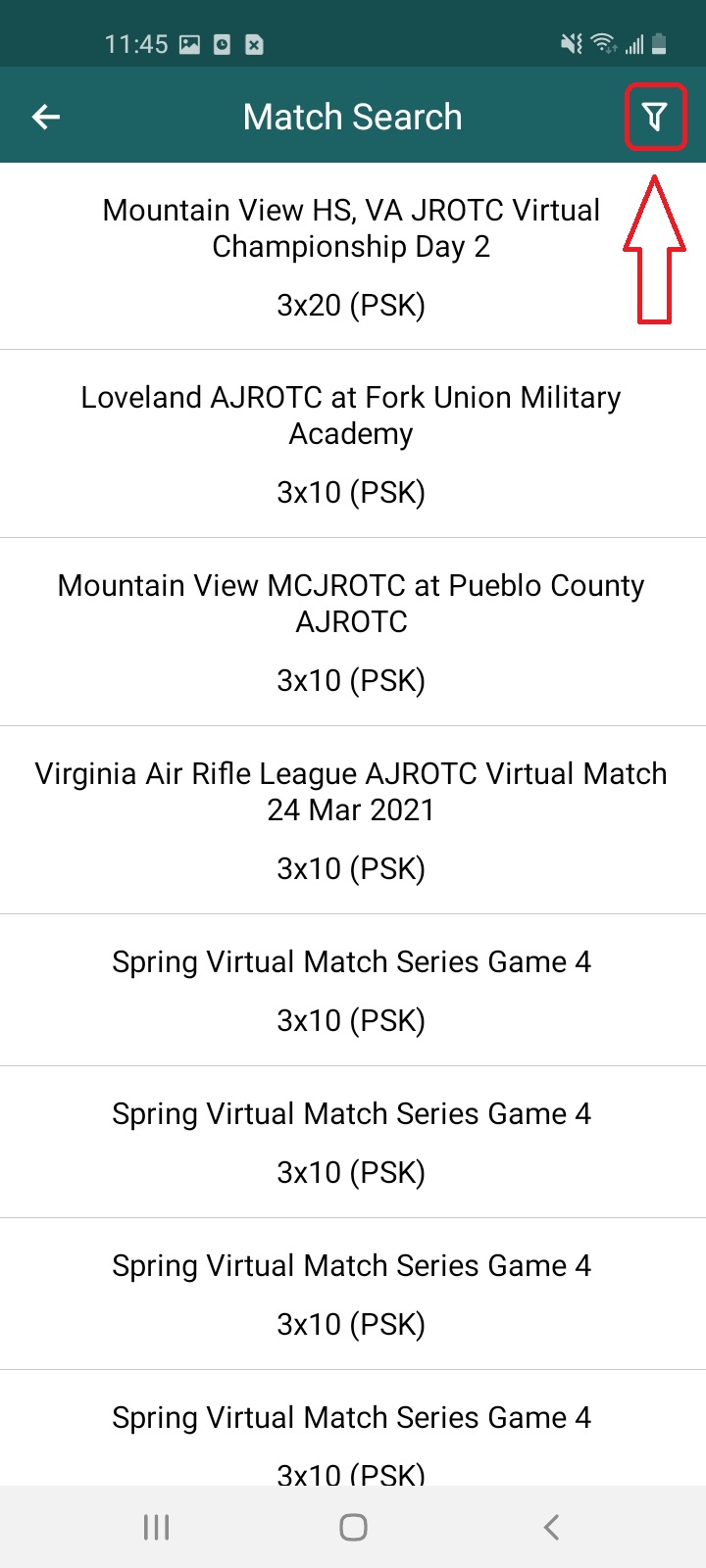Select Mountain View MCJROTC at Pueblo County
The height and width of the screenshot is (1568, 706).
click(353, 630)
